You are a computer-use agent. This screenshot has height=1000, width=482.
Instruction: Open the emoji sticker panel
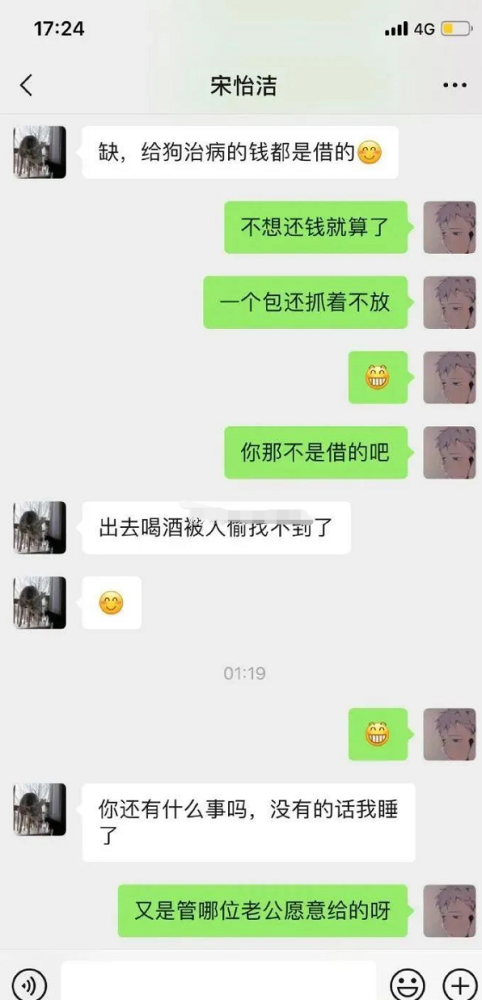[x=408, y=982]
